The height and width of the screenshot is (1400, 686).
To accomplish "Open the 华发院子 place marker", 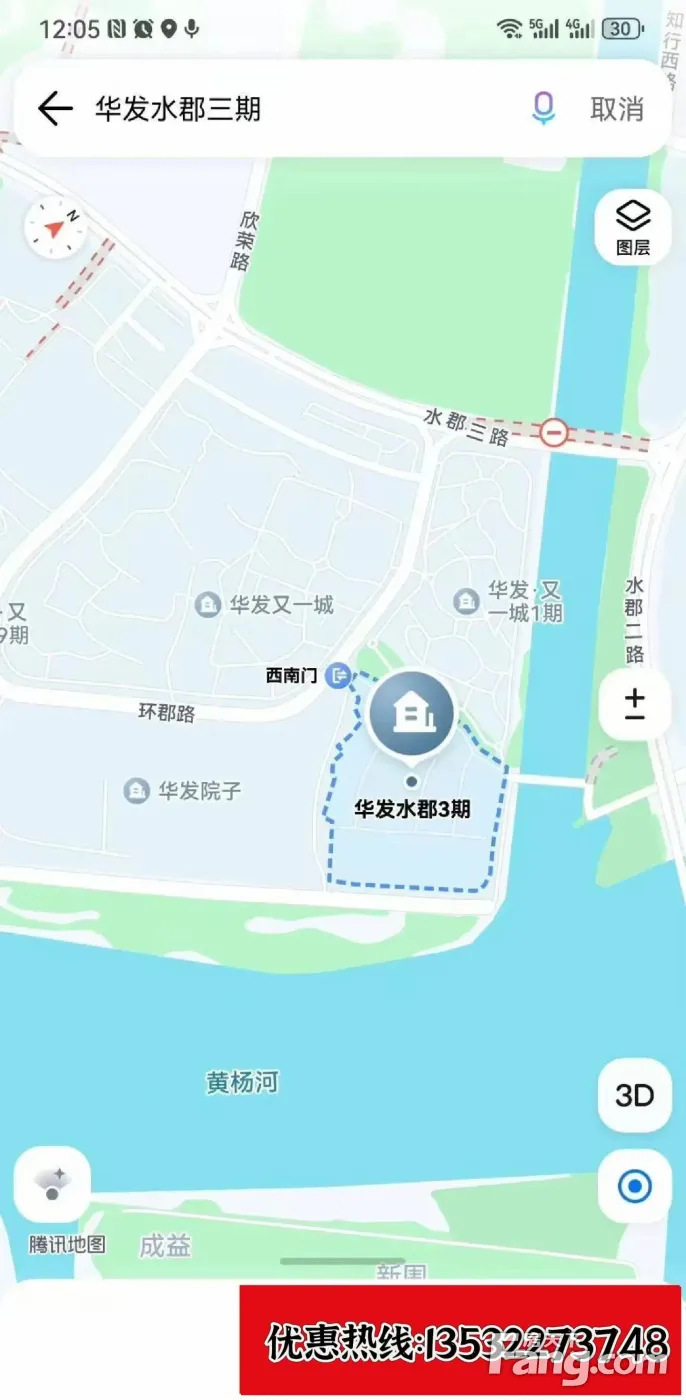I will [x=137, y=791].
